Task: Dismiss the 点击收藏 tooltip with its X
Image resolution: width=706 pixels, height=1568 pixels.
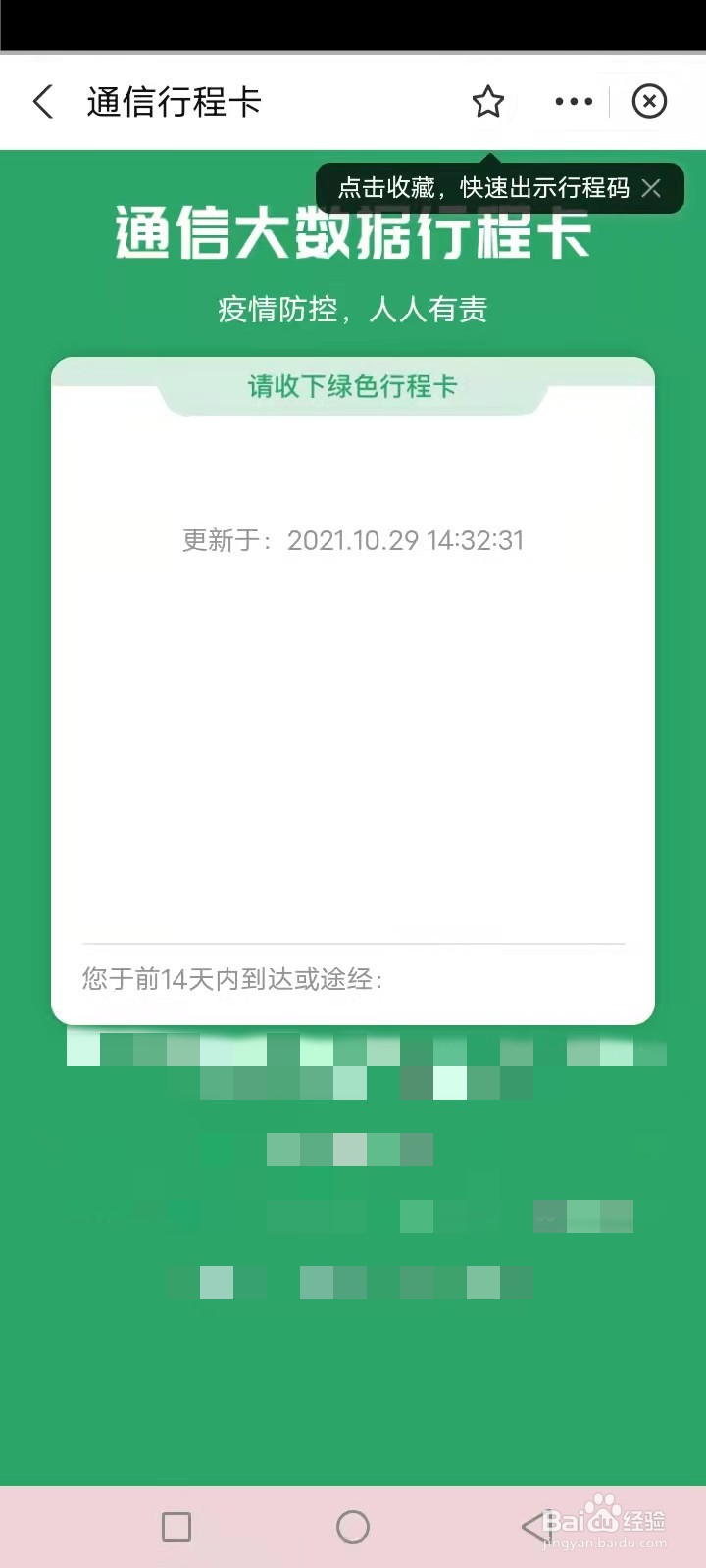Action: click(651, 188)
